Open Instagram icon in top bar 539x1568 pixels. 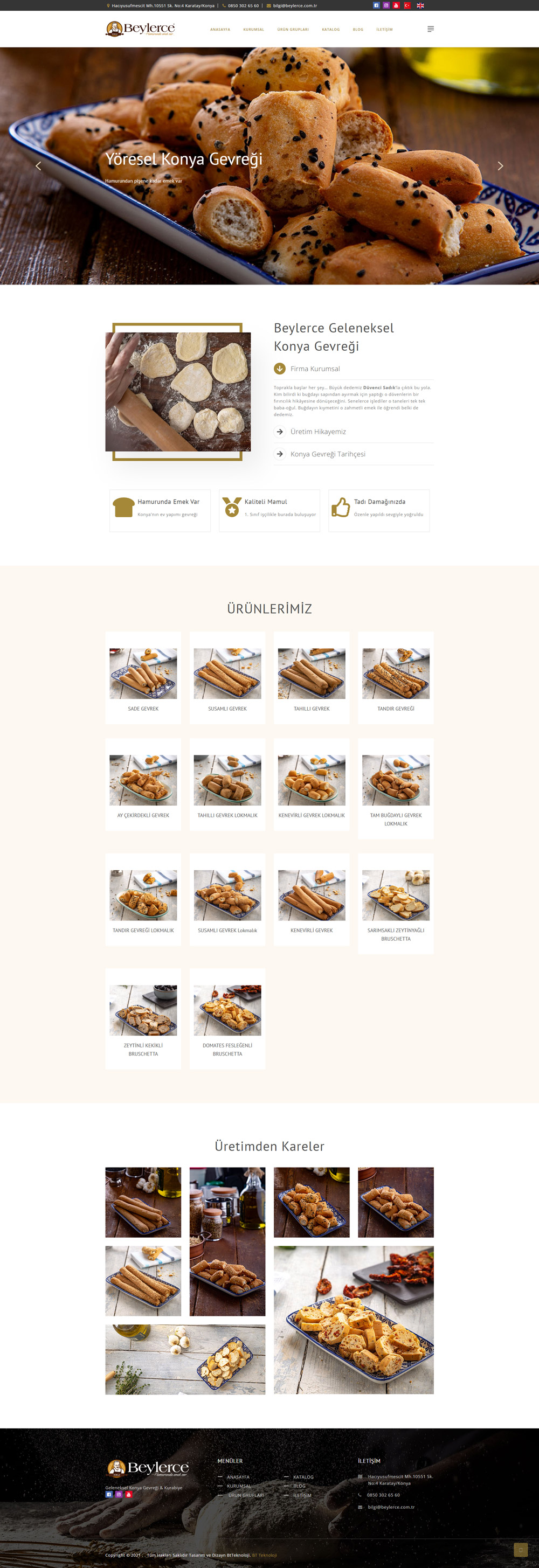386,5
